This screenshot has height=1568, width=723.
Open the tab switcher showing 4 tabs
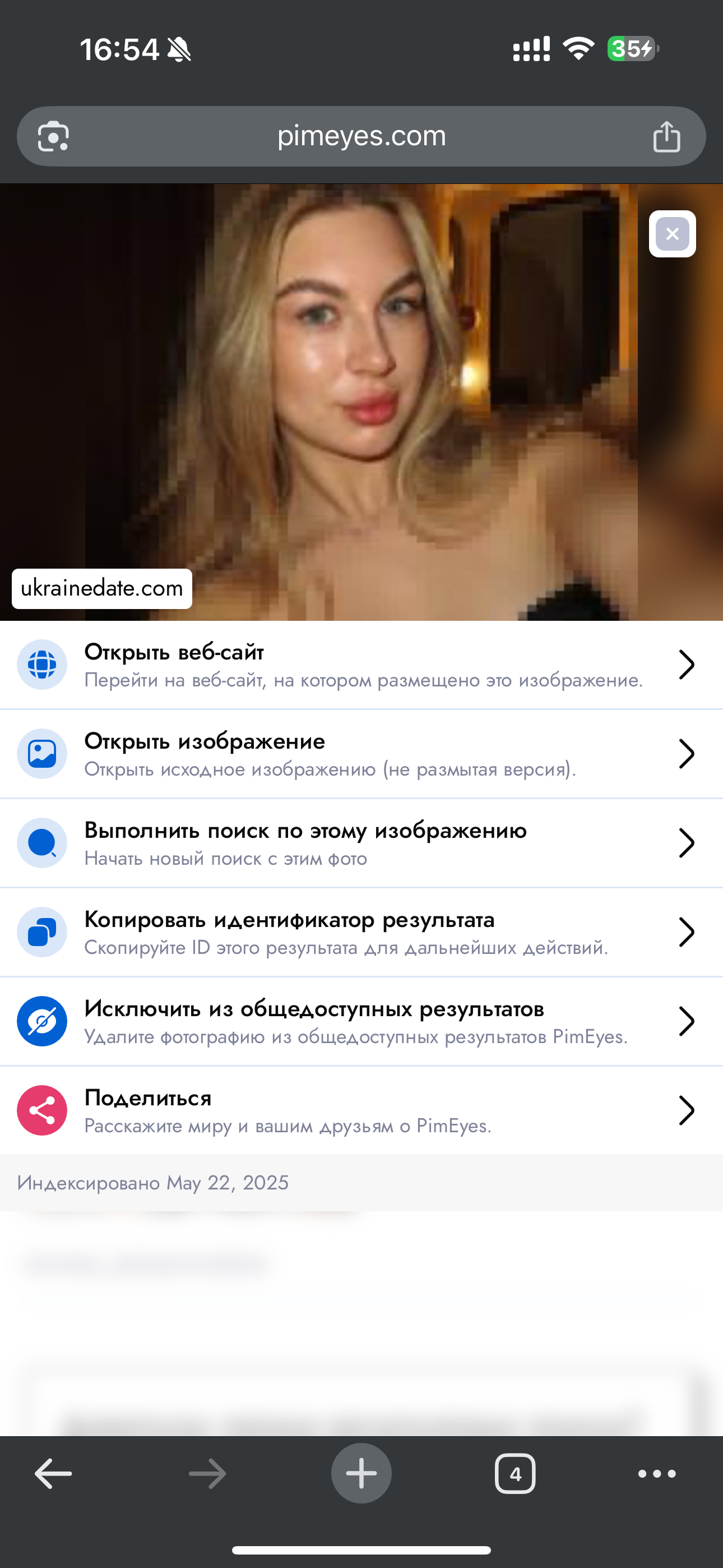[x=515, y=1474]
